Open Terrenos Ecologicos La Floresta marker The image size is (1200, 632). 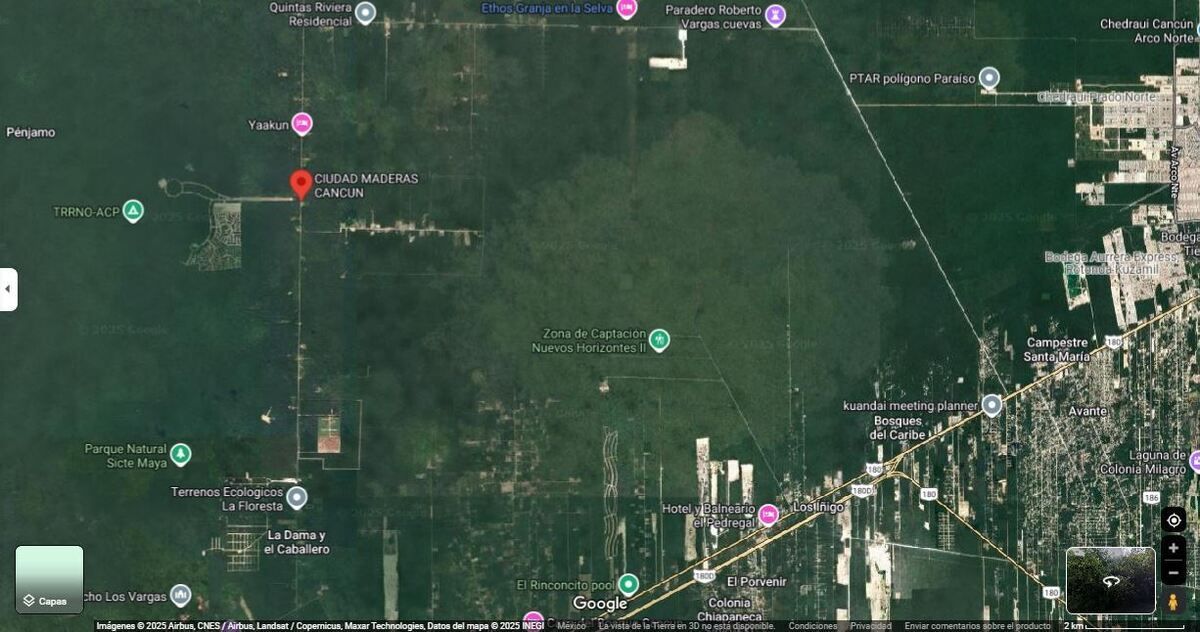point(296,497)
